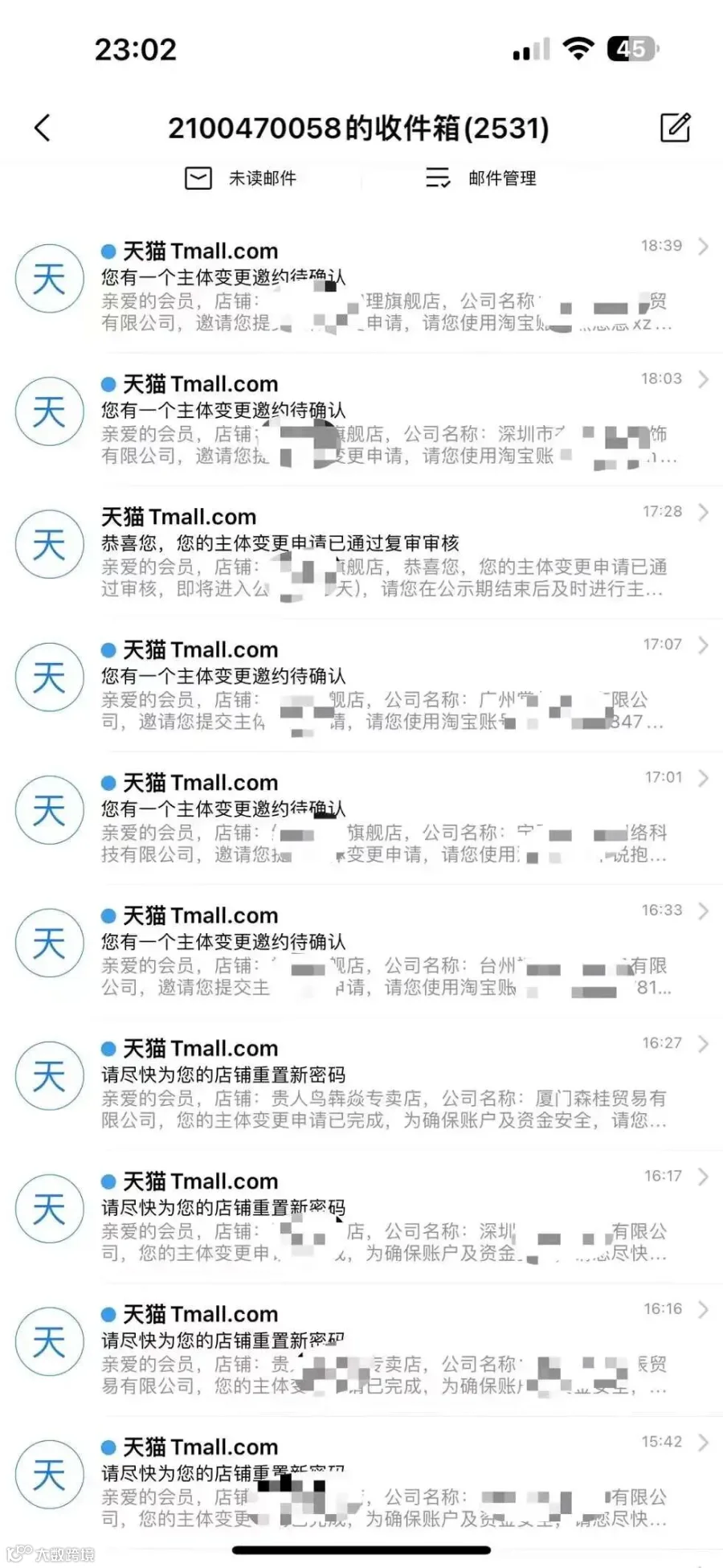The image size is (723, 1568).
Task: Open the Tmall email received at 17:07
Action: 361,685
